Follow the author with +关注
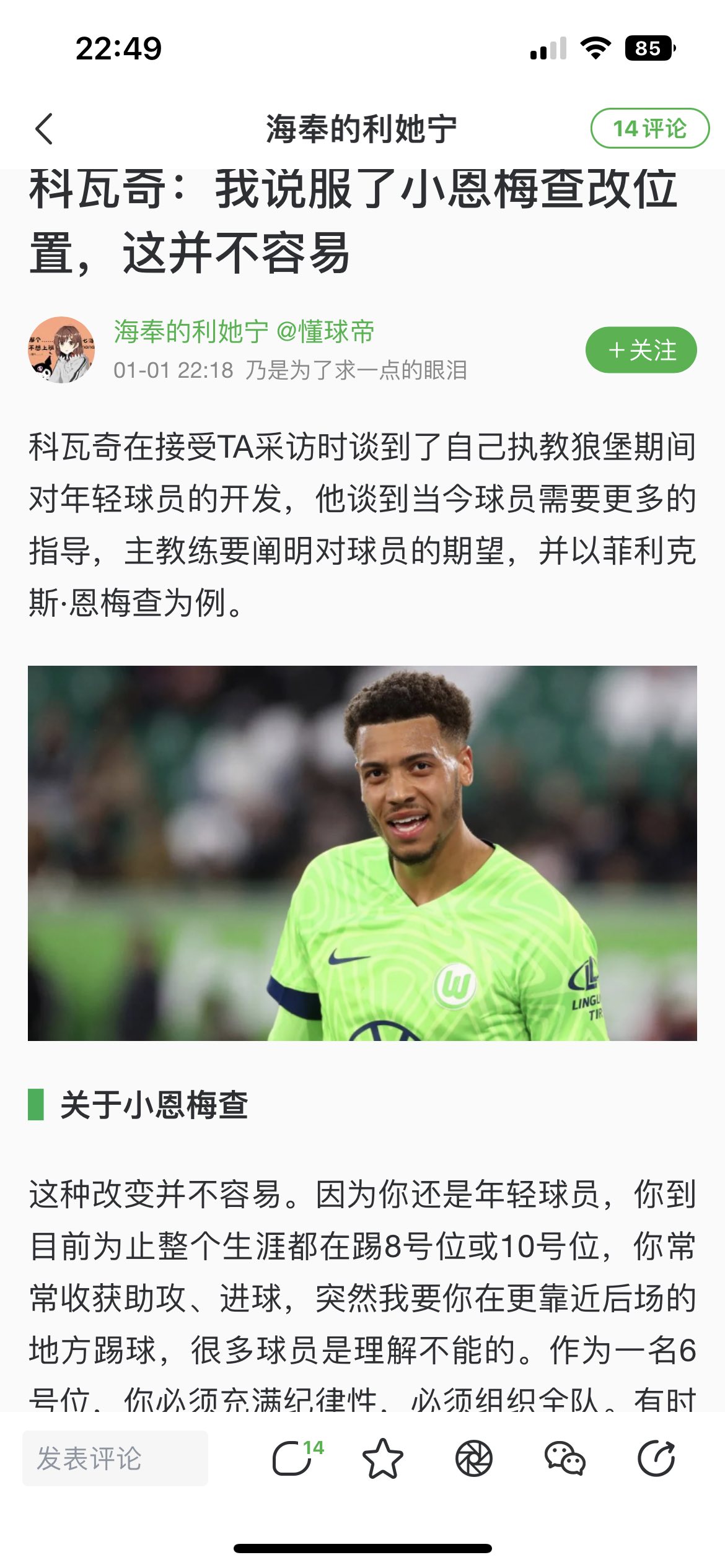Screen dimensions: 725x1568 (x=641, y=350)
